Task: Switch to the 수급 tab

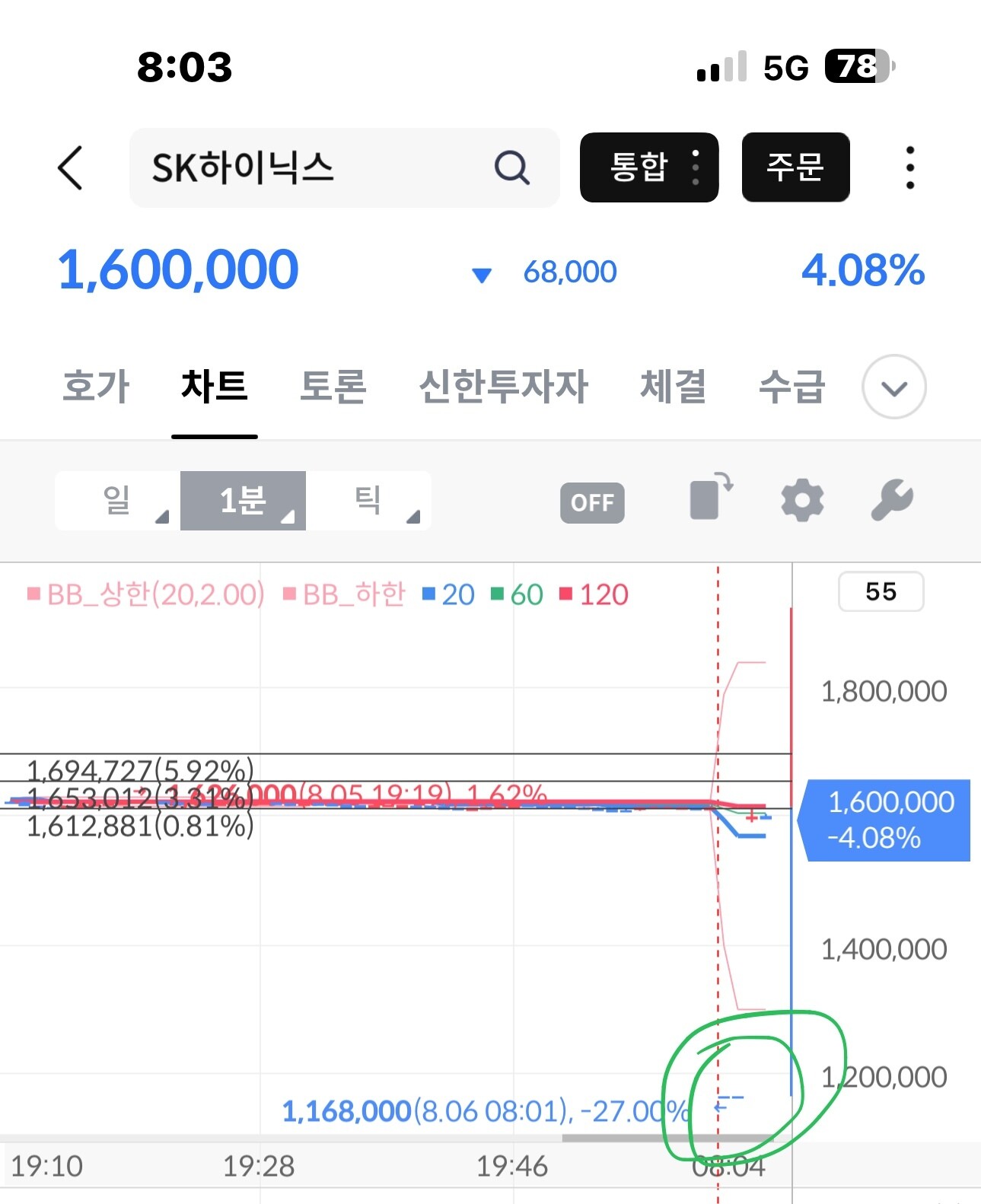Action: coord(791,386)
